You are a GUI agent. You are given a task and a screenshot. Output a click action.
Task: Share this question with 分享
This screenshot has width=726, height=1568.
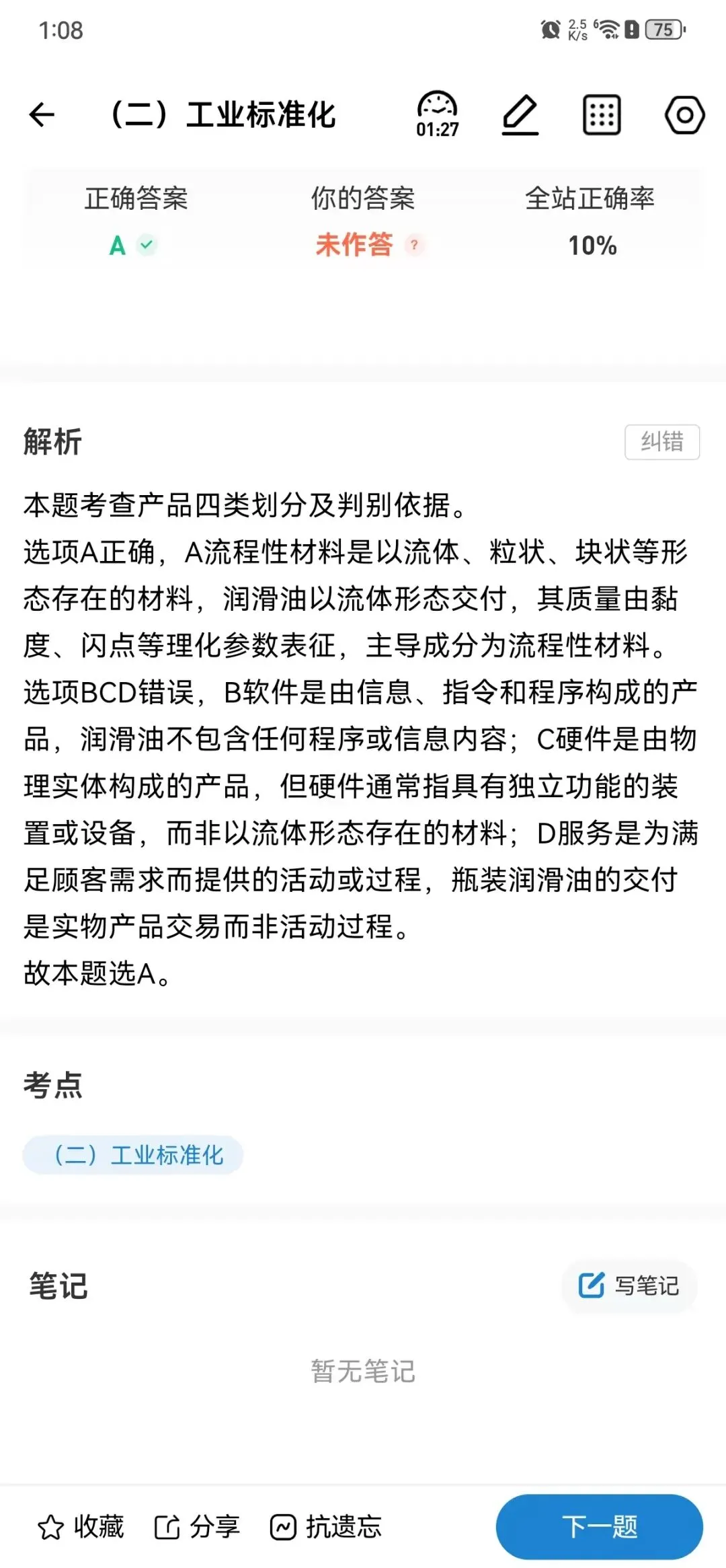(197, 1527)
